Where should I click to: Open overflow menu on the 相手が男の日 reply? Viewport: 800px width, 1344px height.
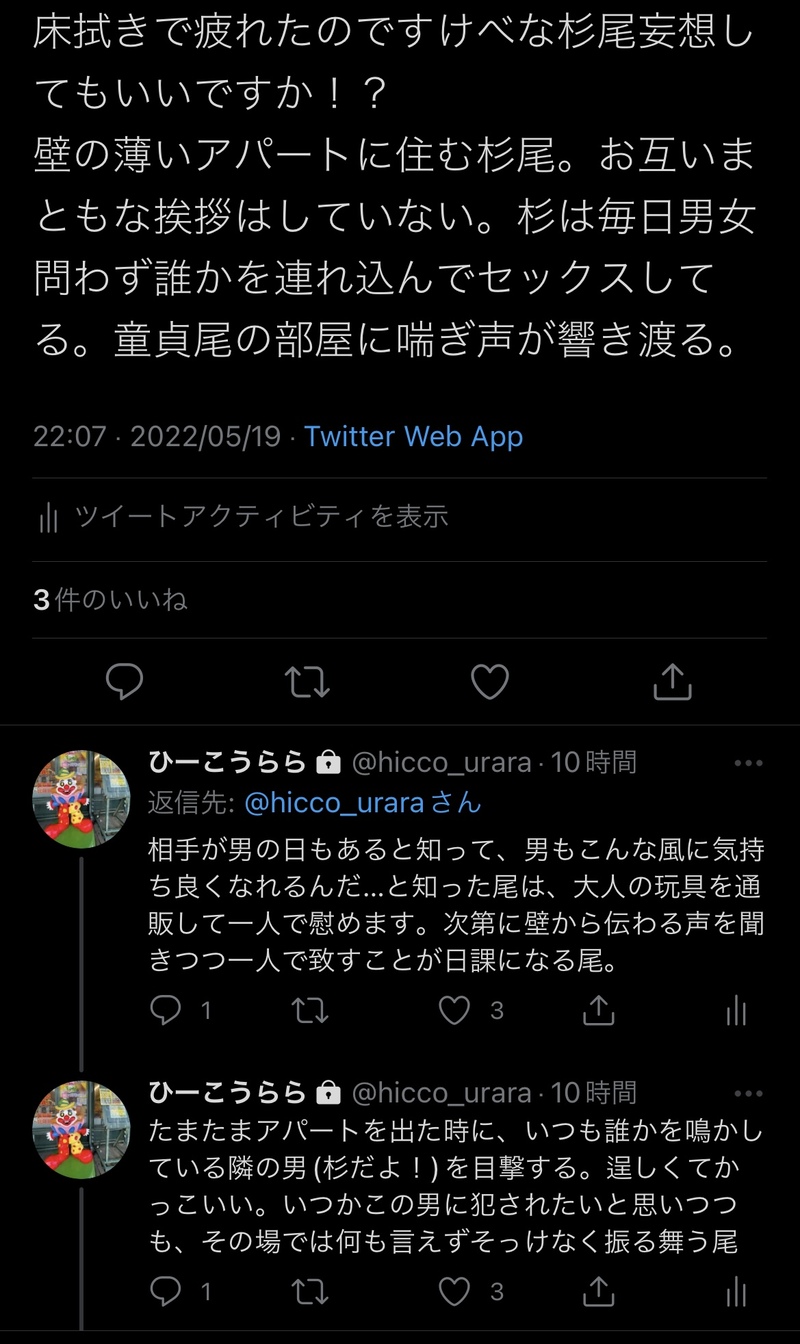[748, 763]
